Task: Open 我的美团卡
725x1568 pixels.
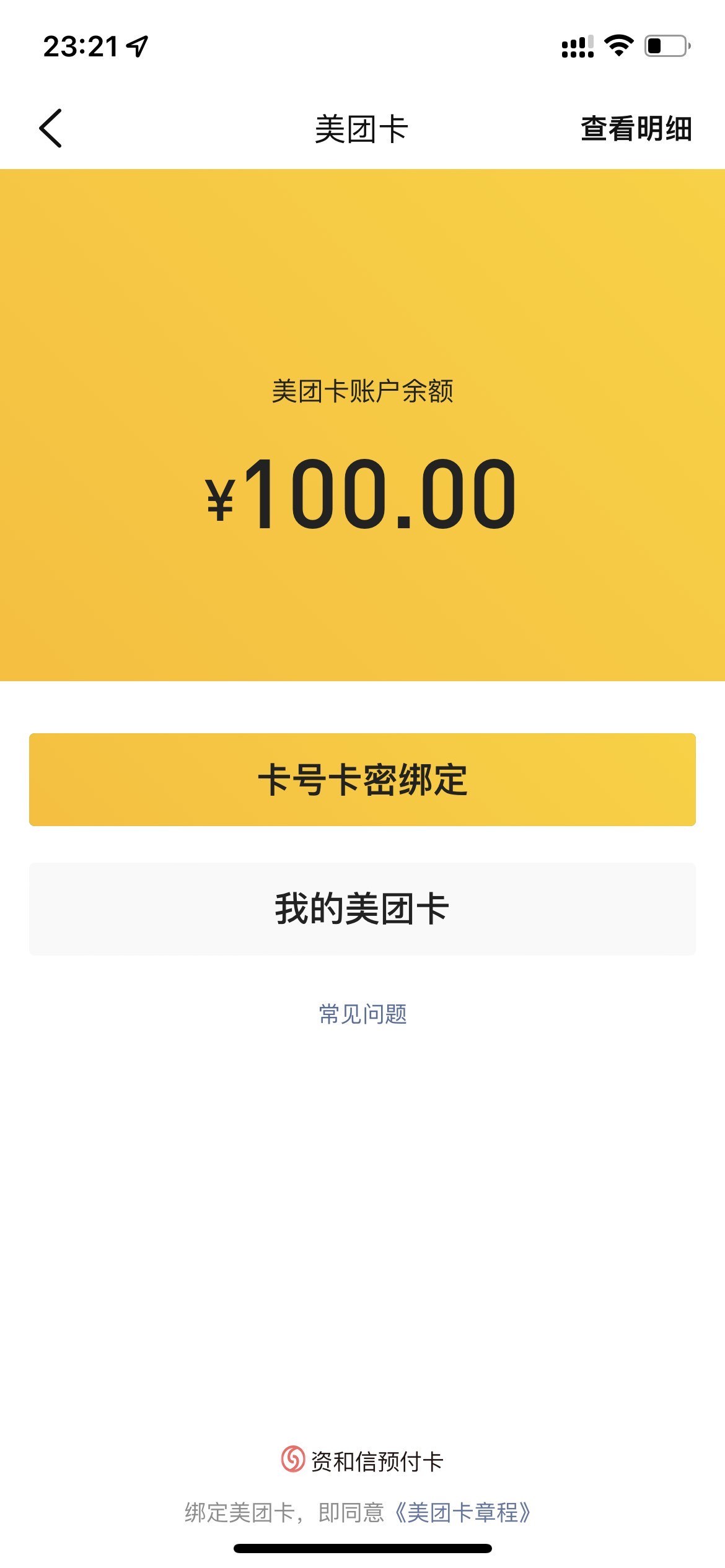Action: (x=362, y=908)
